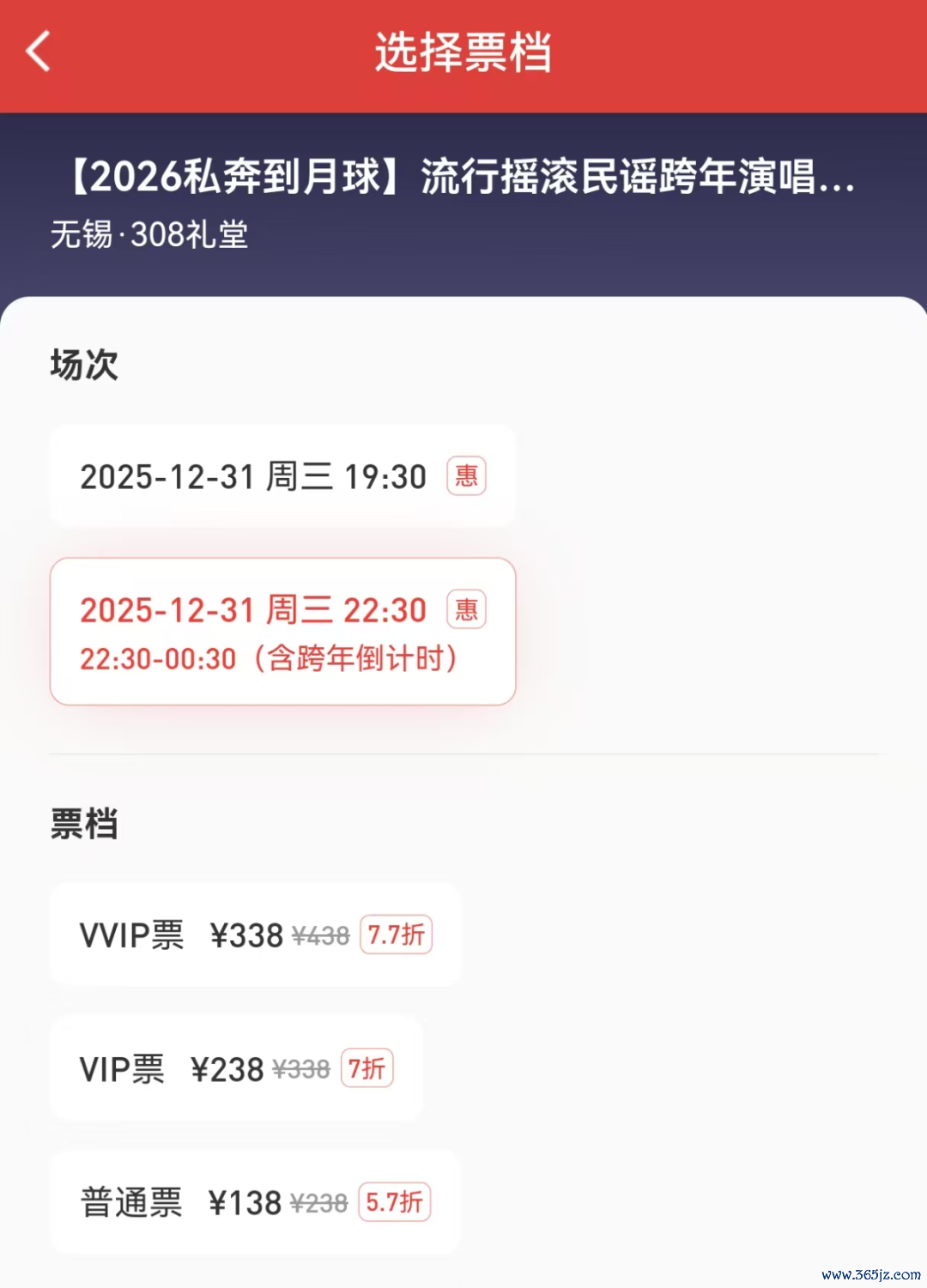
Task: Choose the 普通票 ¥138 tier
Action: click(255, 1203)
